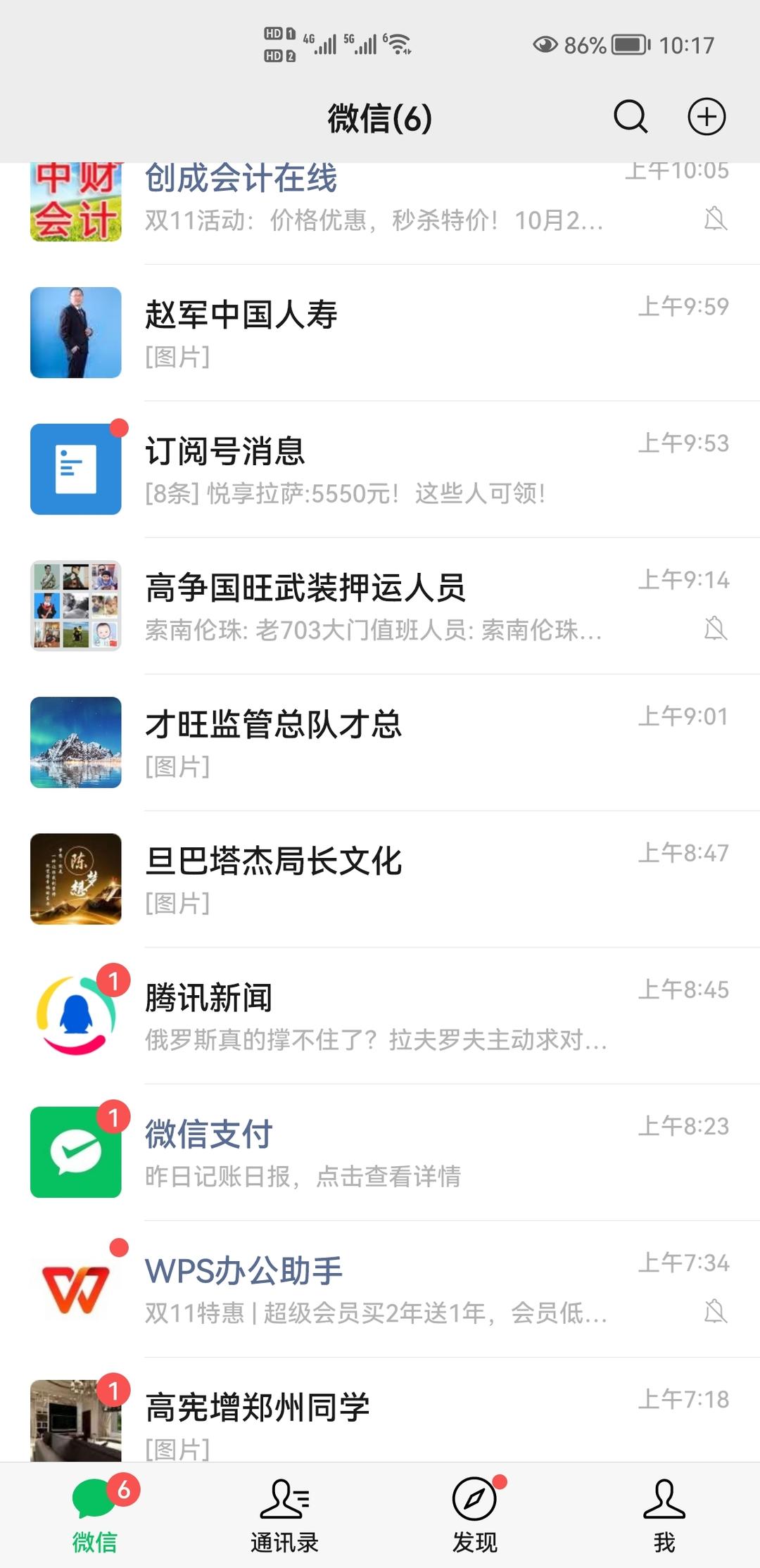Viewport: 760px width, 1568px height.
Task: Switch to the 通讯录 contacts tab
Action: click(284, 1515)
